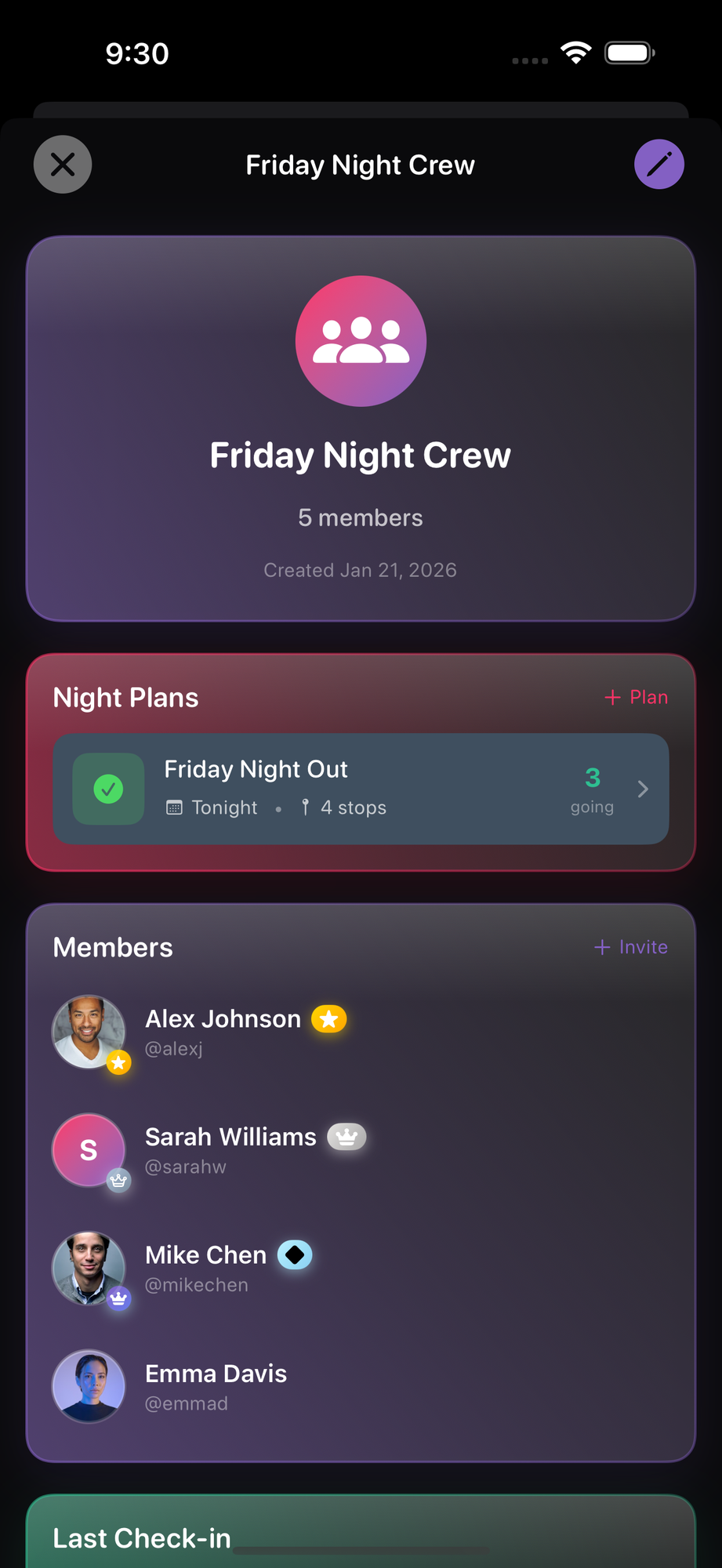Add a new night plan
The image size is (722, 1568).
[x=637, y=697]
